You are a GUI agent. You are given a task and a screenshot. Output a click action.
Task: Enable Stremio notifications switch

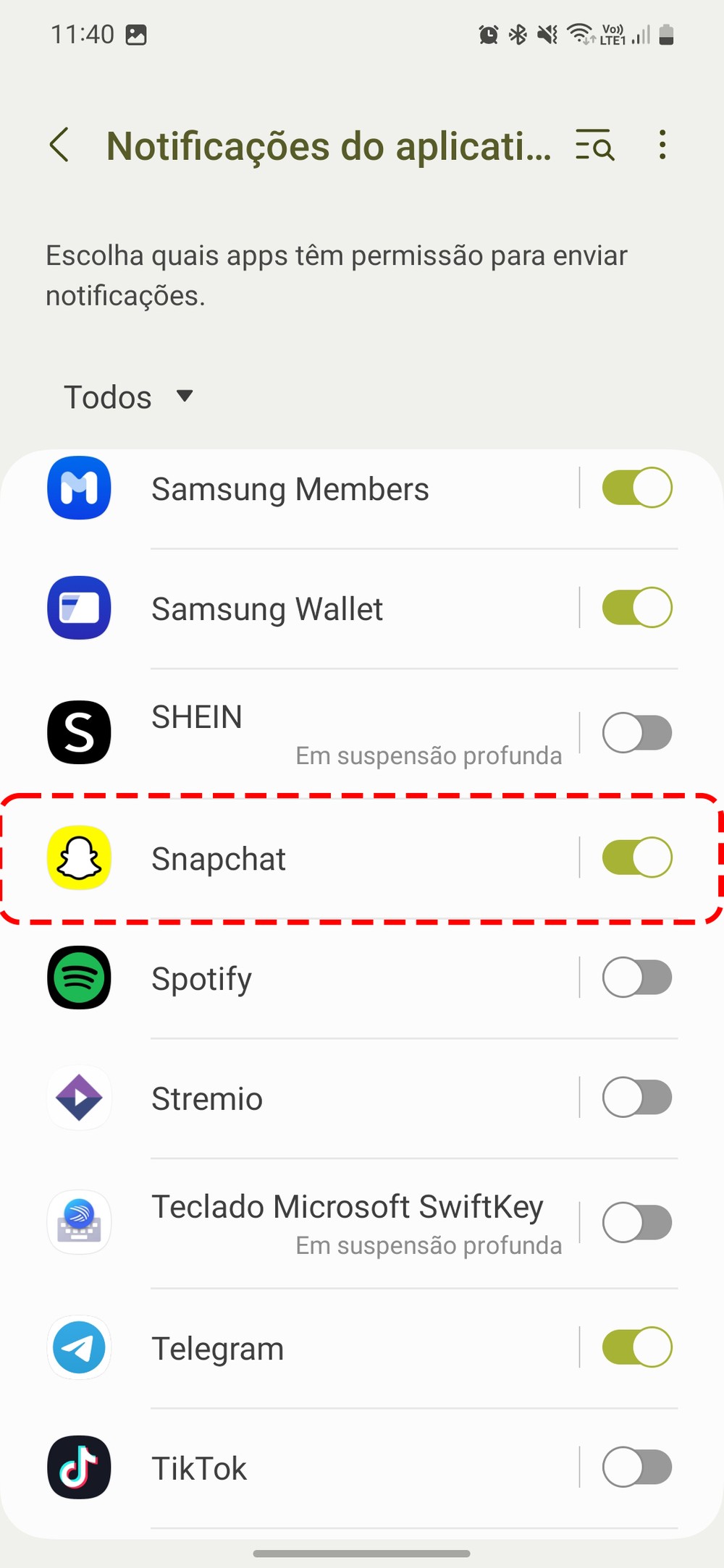636,1098
